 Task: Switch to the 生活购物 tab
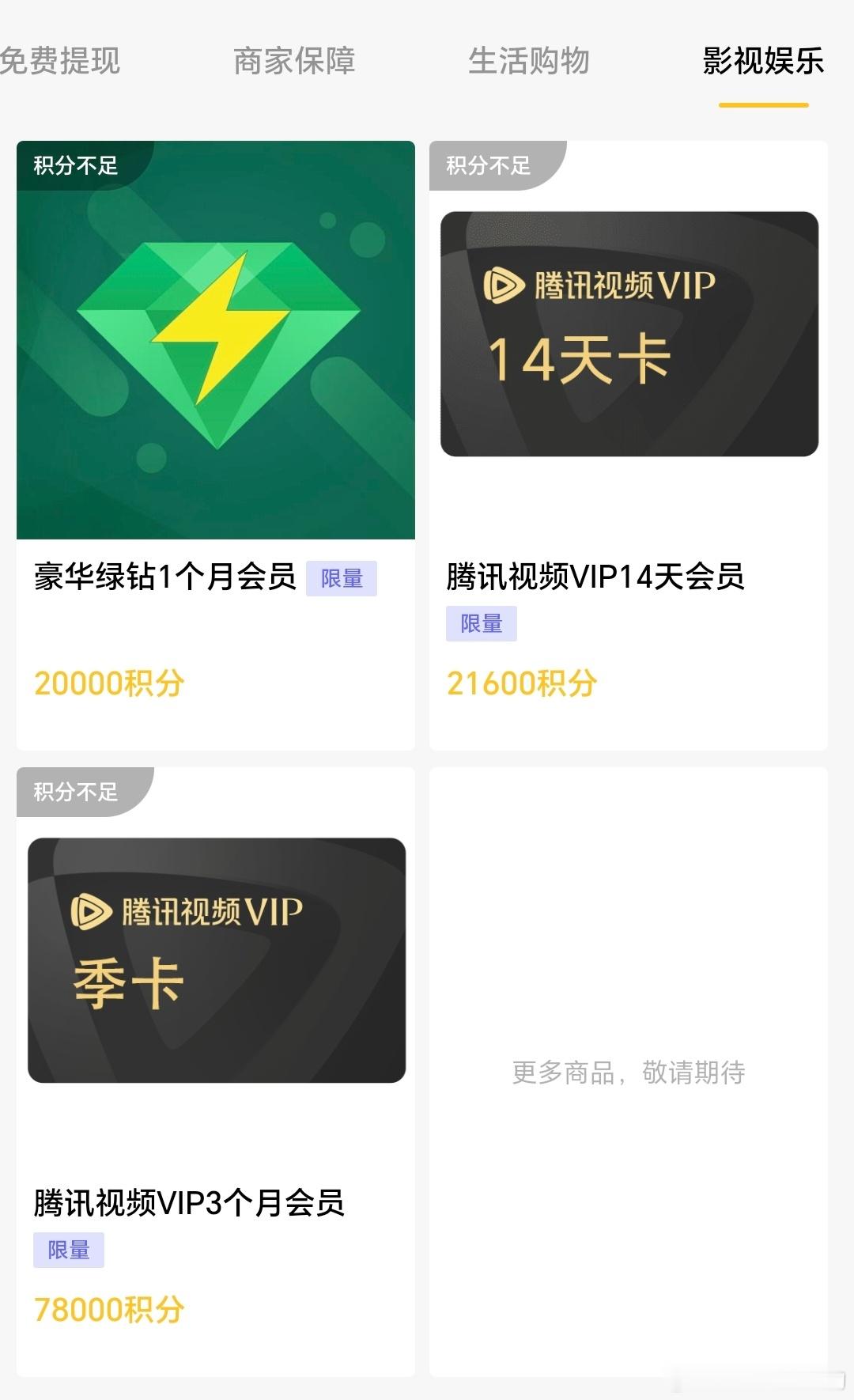pos(528,60)
